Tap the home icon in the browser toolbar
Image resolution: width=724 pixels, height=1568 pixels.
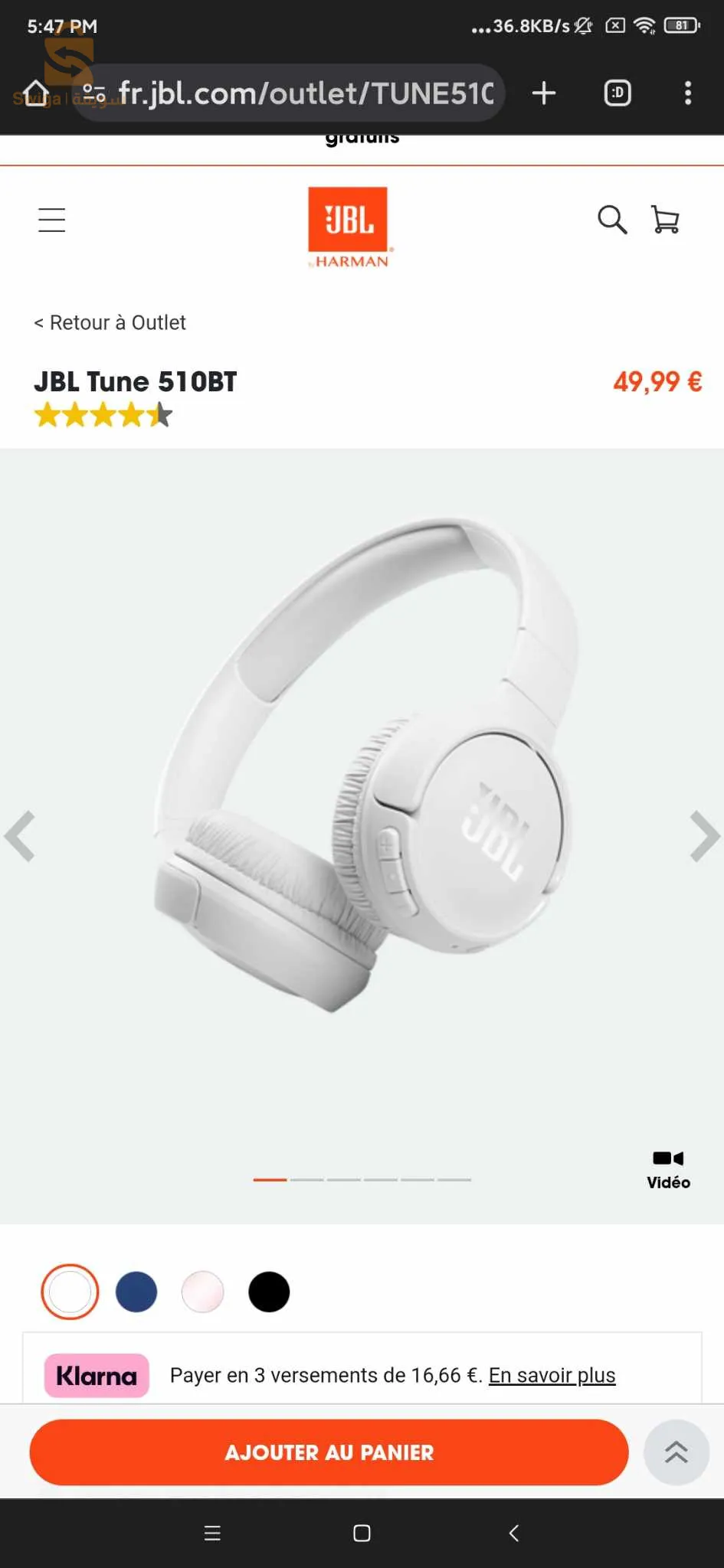pyautogui.click(x=35, y=93)
